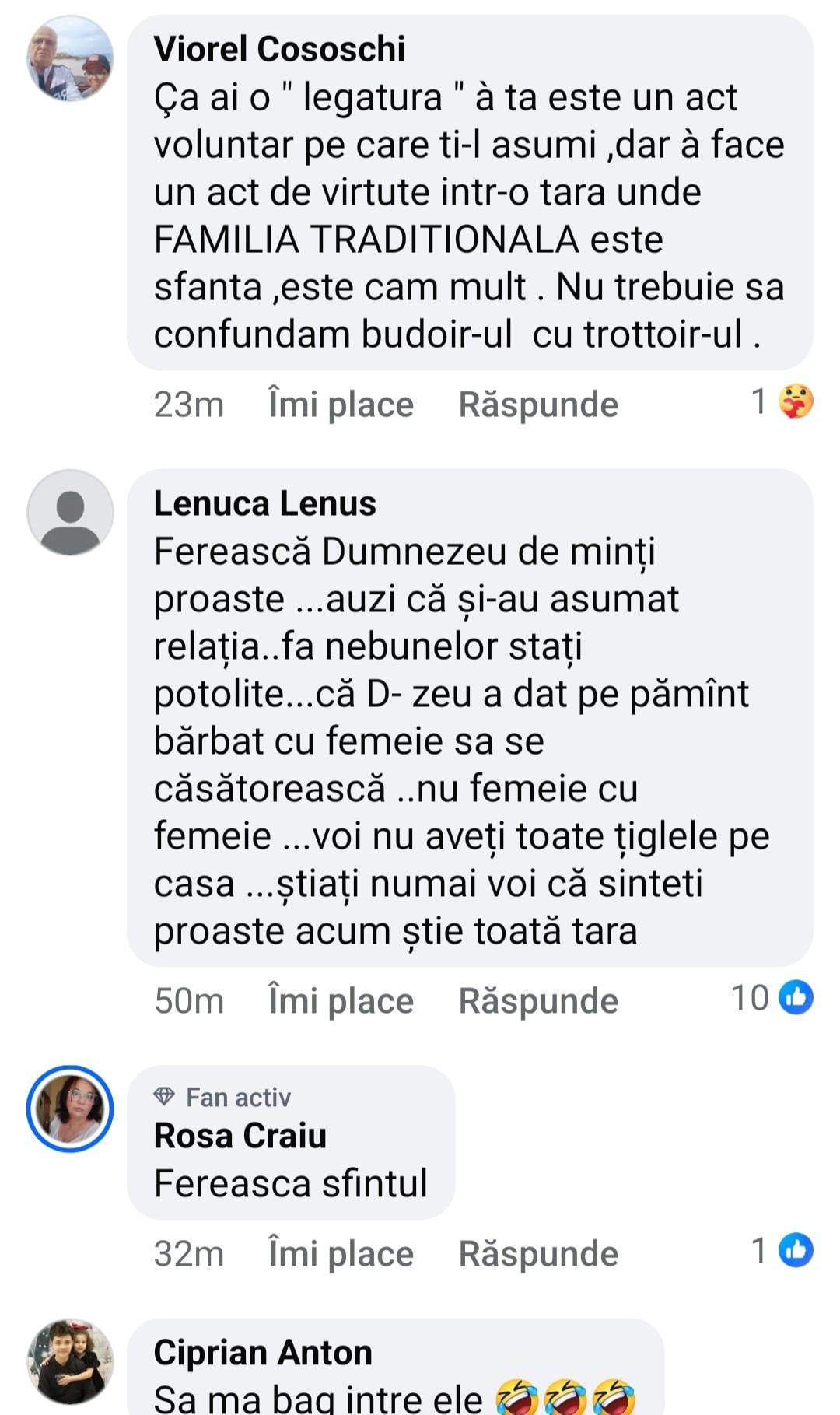The width and height of the screenshot is (840, 1415).
Task: Reply to Rosa Craiu's comment
Action: 538,1253
